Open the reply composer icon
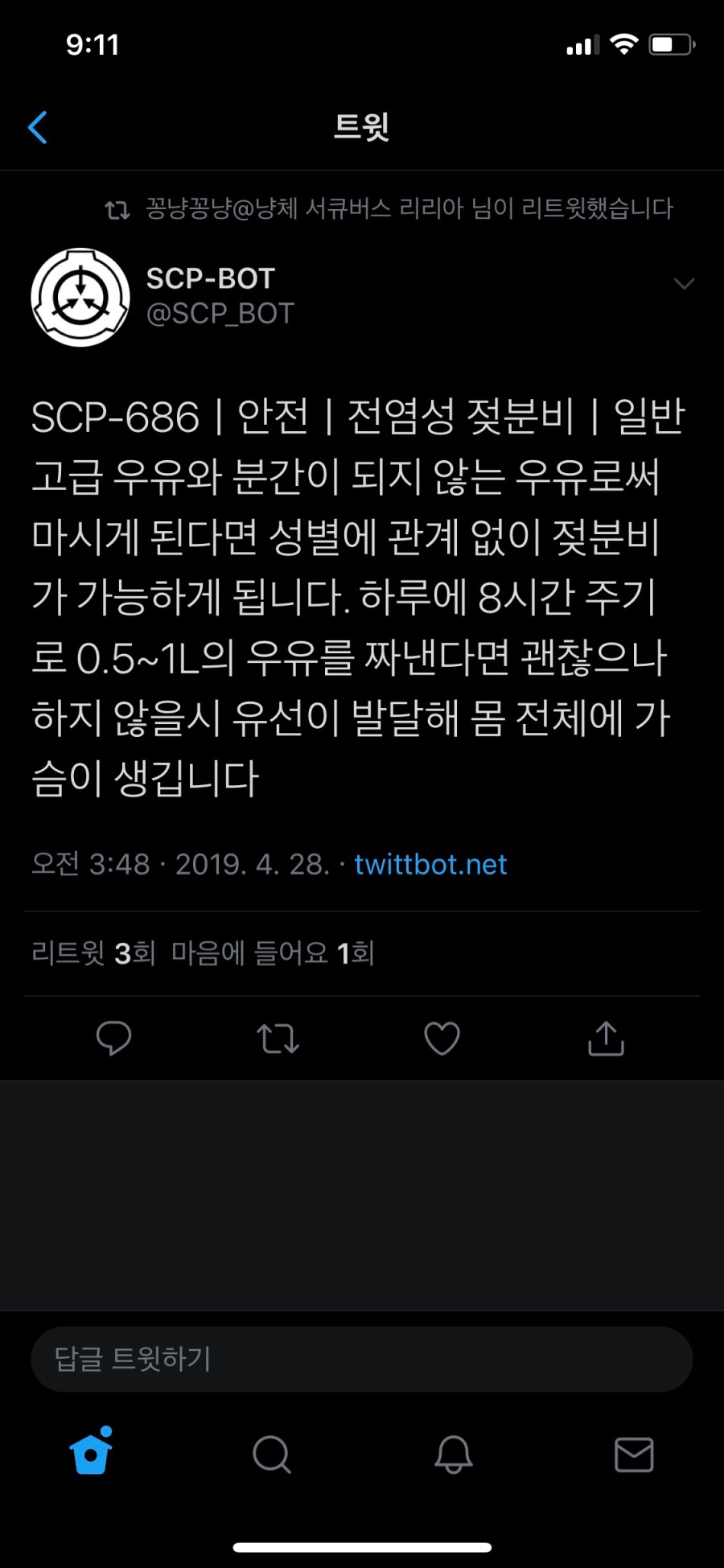This screenshot has width=724, height=1568. [x=114, y=1038]
